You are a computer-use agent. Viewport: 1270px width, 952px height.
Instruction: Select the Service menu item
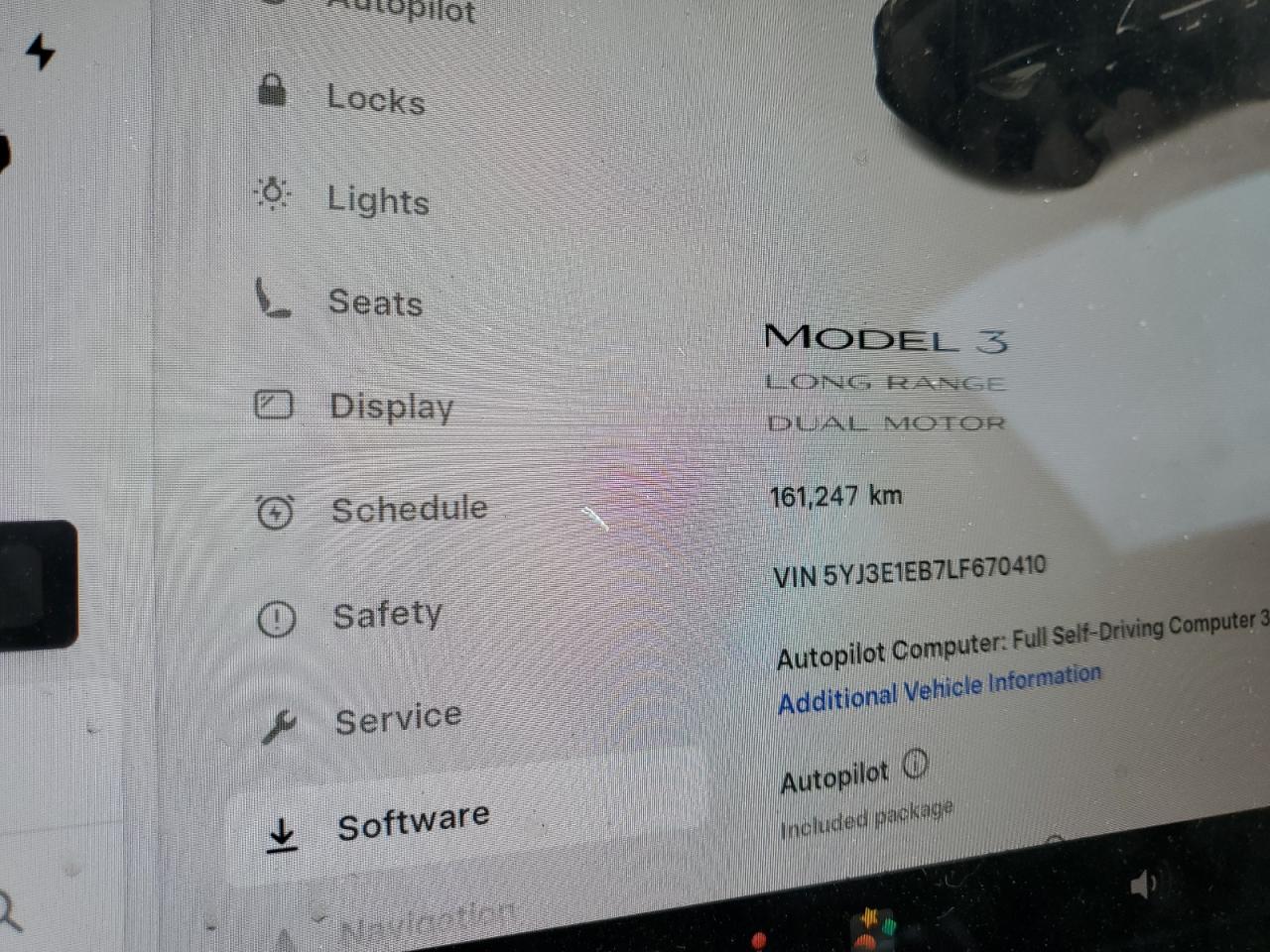pos(397,719)
